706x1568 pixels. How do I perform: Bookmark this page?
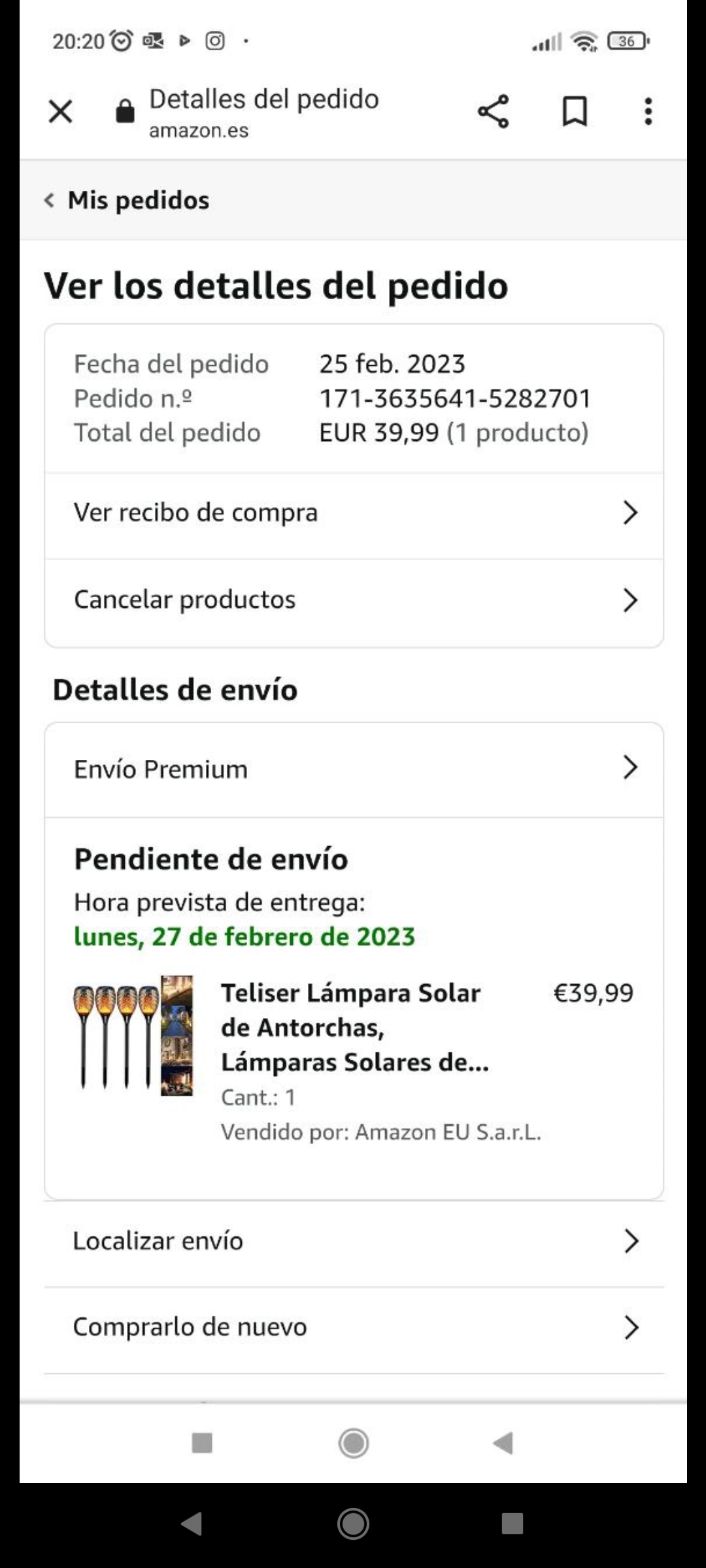pyautogui.click(x=575, y=112)
